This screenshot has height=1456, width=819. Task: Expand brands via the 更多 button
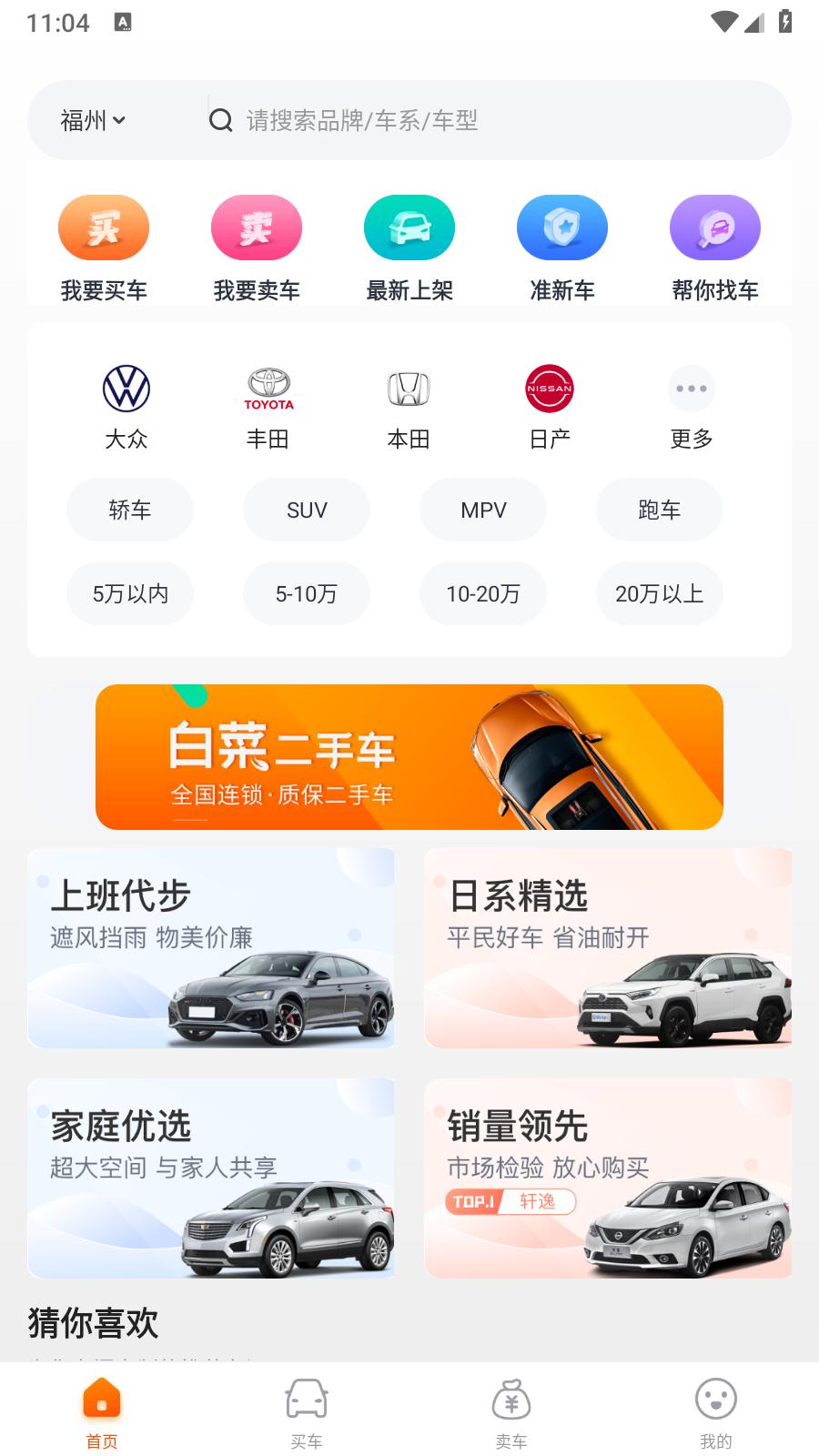[x=692, y=389]
